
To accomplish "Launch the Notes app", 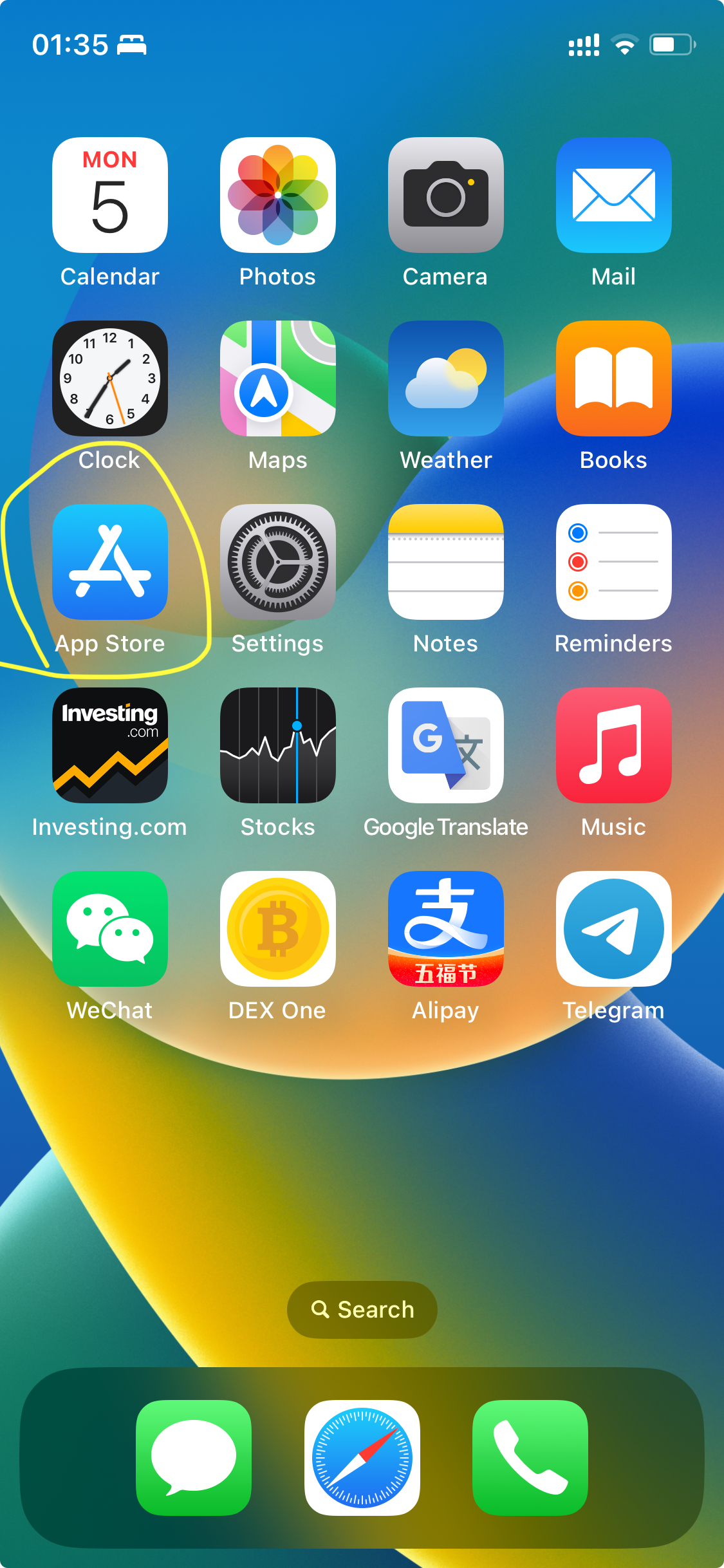I will click(446, 562).
